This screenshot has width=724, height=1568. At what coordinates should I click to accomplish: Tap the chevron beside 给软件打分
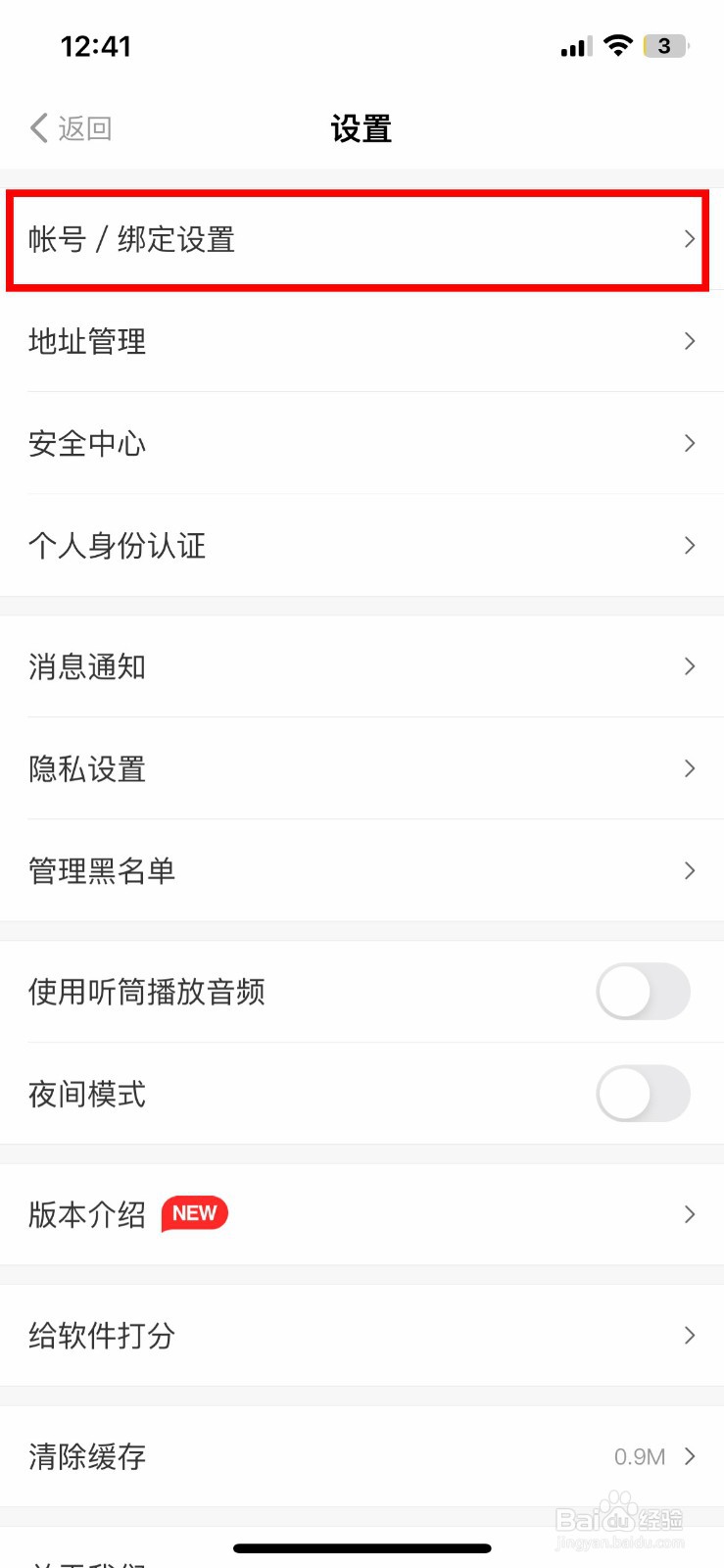pos(689,1335)
